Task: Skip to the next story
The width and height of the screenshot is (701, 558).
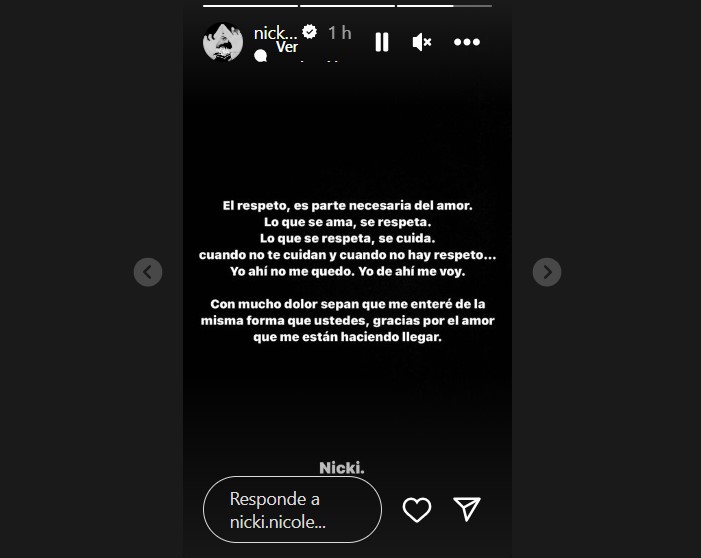Action: [x=546, y=272]
